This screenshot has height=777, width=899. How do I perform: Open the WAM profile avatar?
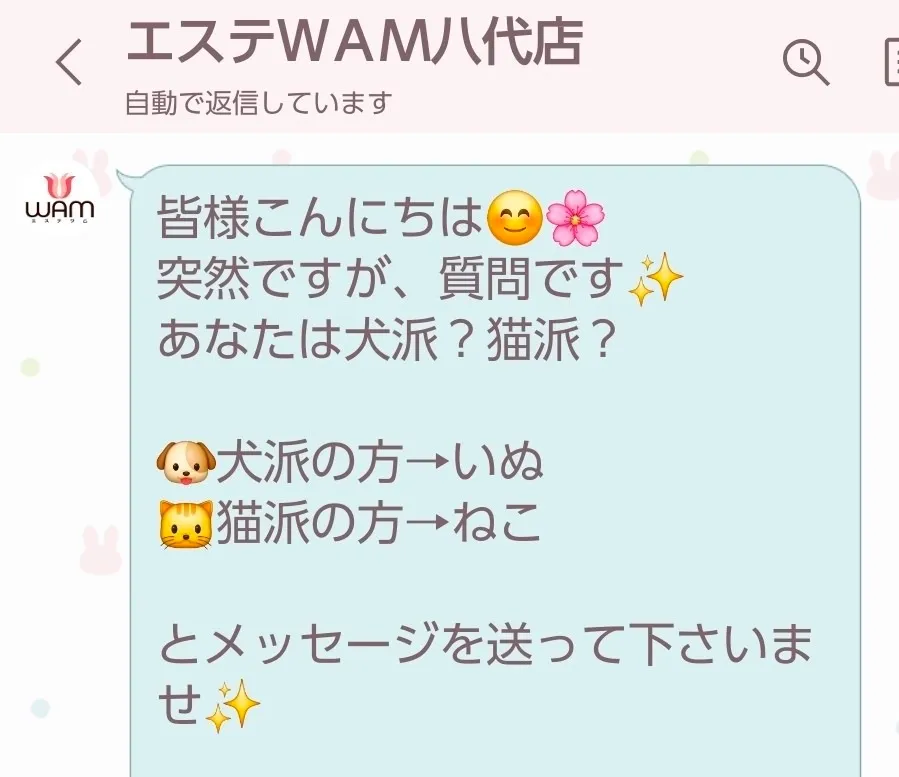pyautogui.click(x=59, y=201)
